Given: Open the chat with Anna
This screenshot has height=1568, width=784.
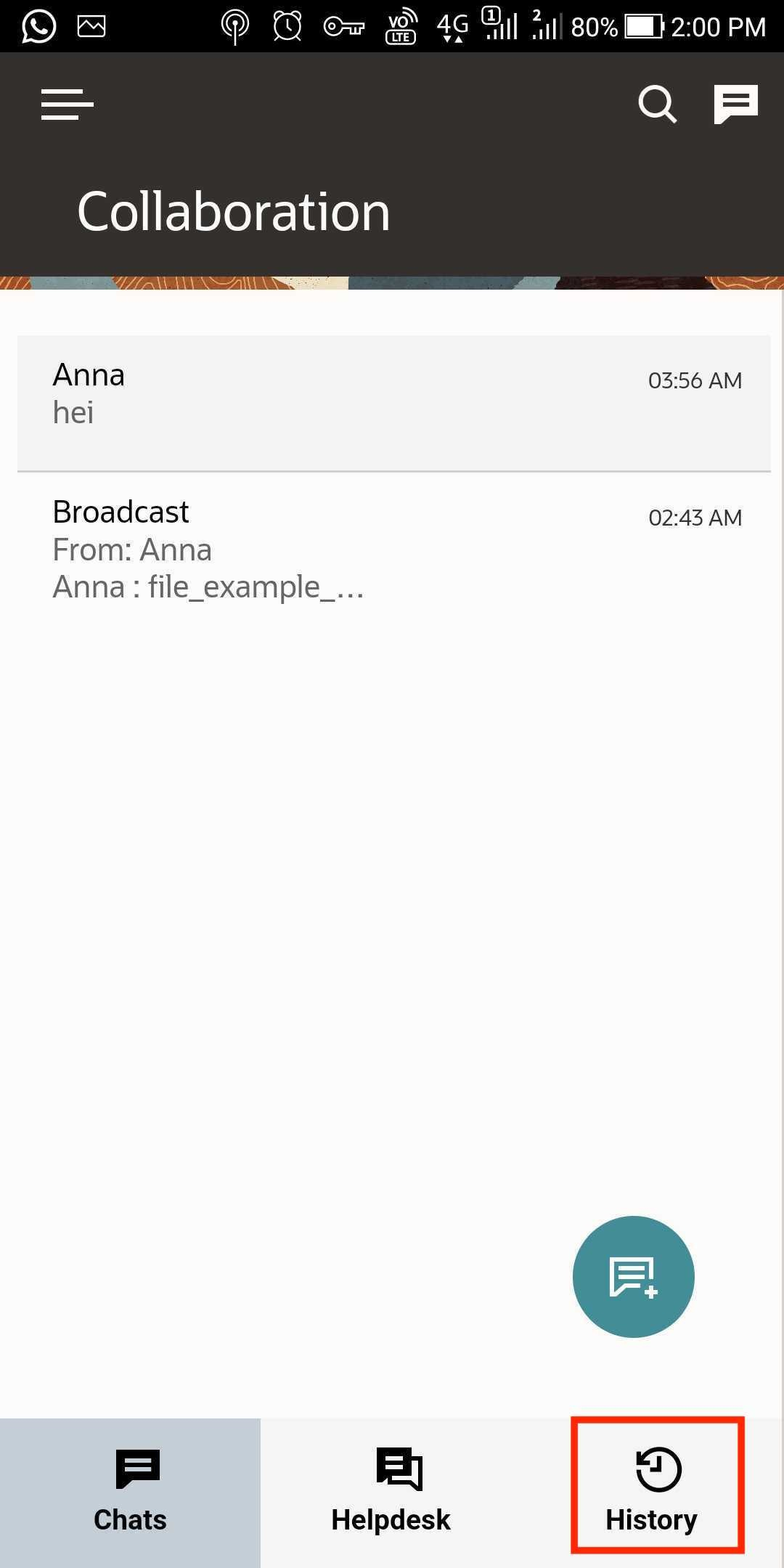Looking at the screenshot, I should (x=393, y=403).
